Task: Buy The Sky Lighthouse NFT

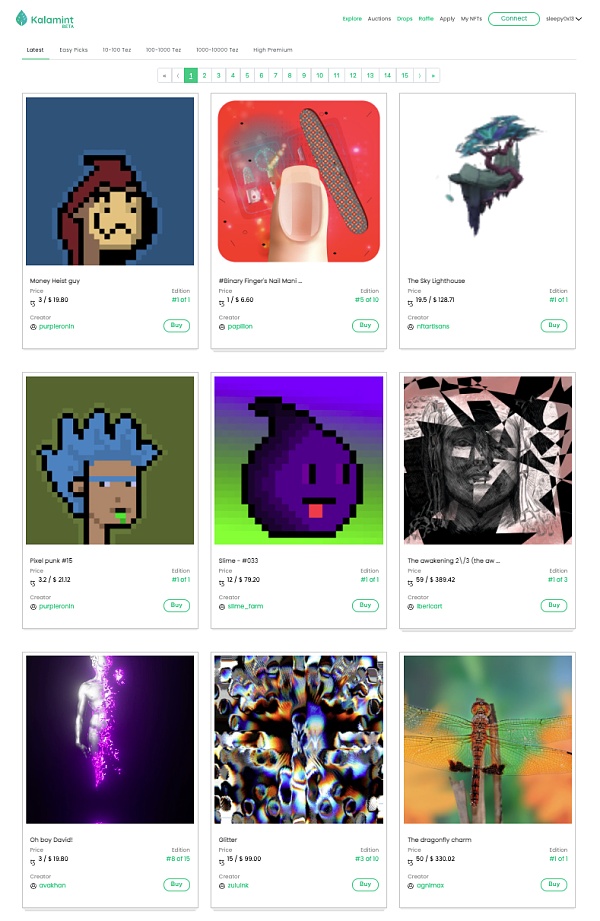Action: [553, 325]
